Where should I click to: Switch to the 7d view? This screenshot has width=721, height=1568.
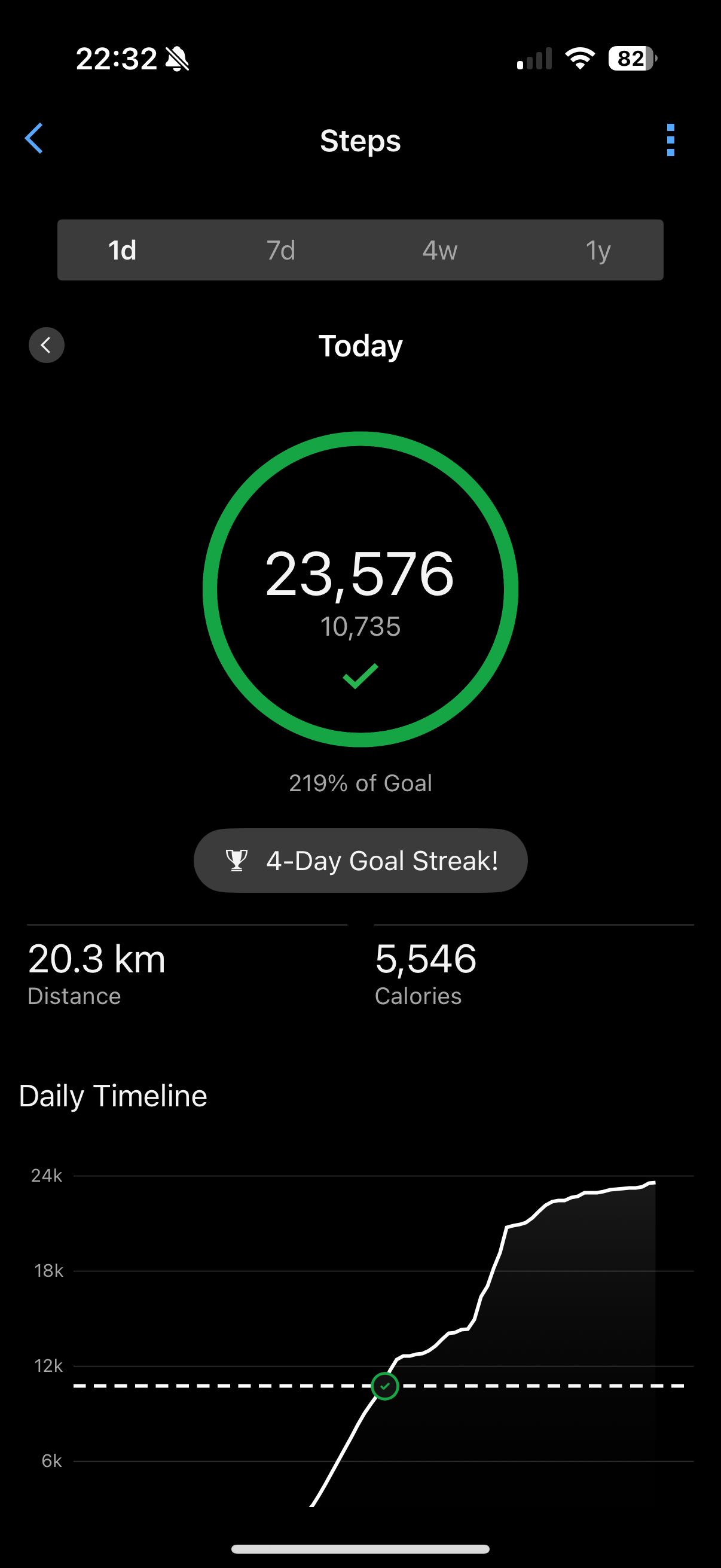(280, 250)
